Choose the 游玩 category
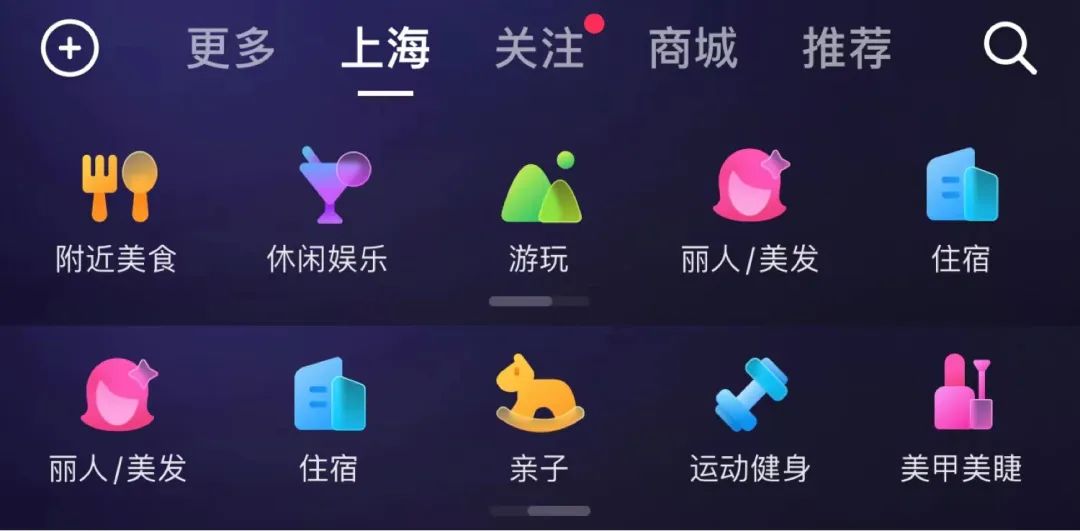 coord(539,212)
